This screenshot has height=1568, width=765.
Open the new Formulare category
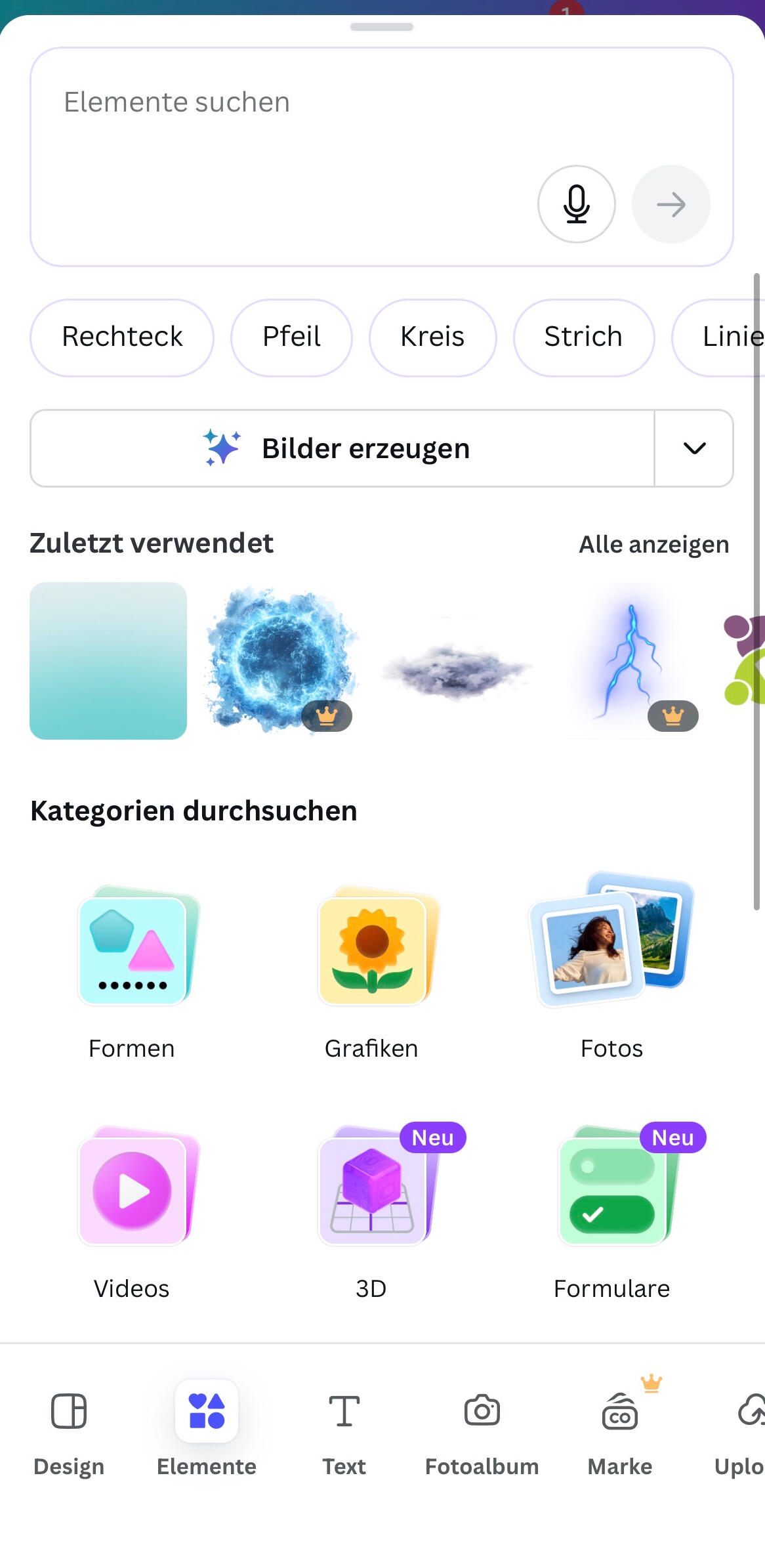coord(611,1208)
